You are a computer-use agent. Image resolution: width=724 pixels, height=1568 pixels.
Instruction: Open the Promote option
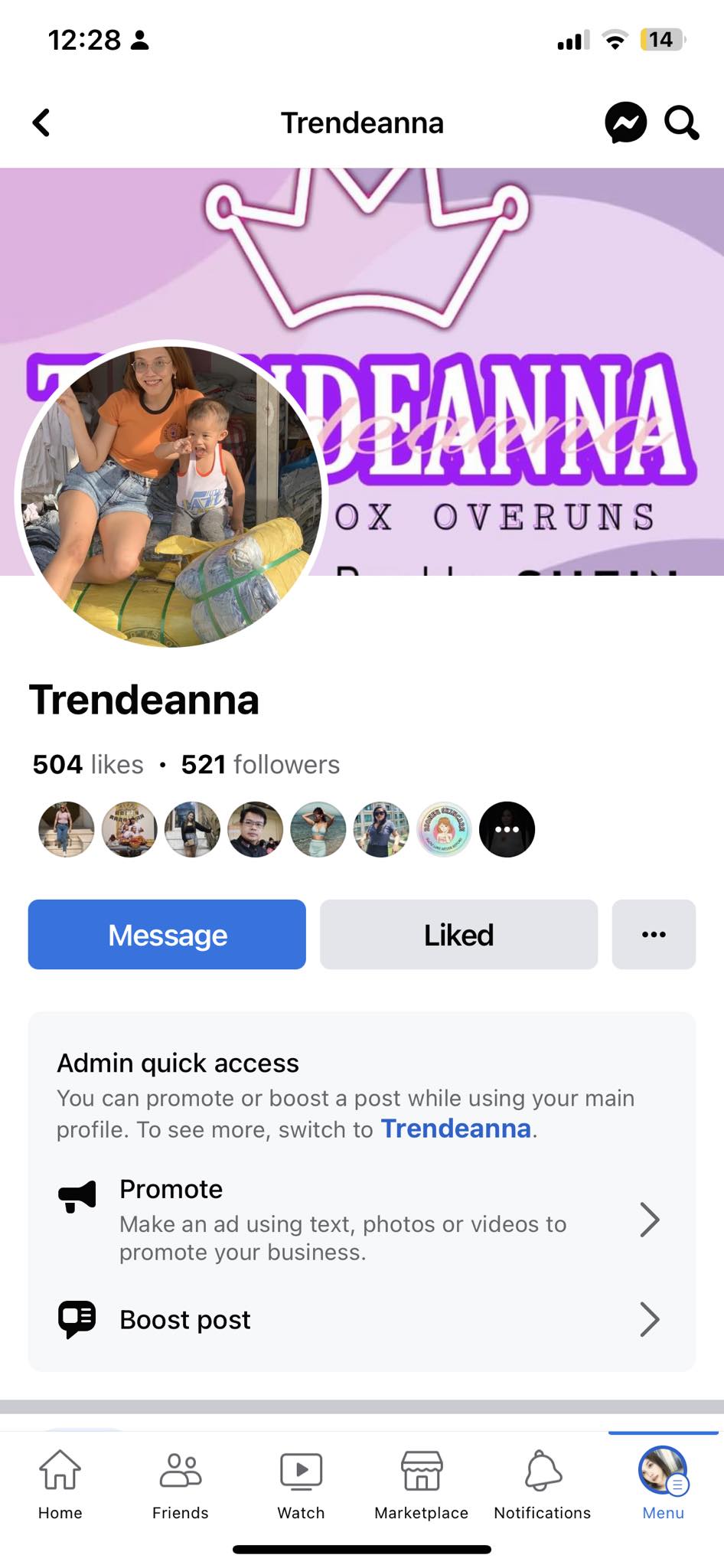click(x=360, y=1220)
